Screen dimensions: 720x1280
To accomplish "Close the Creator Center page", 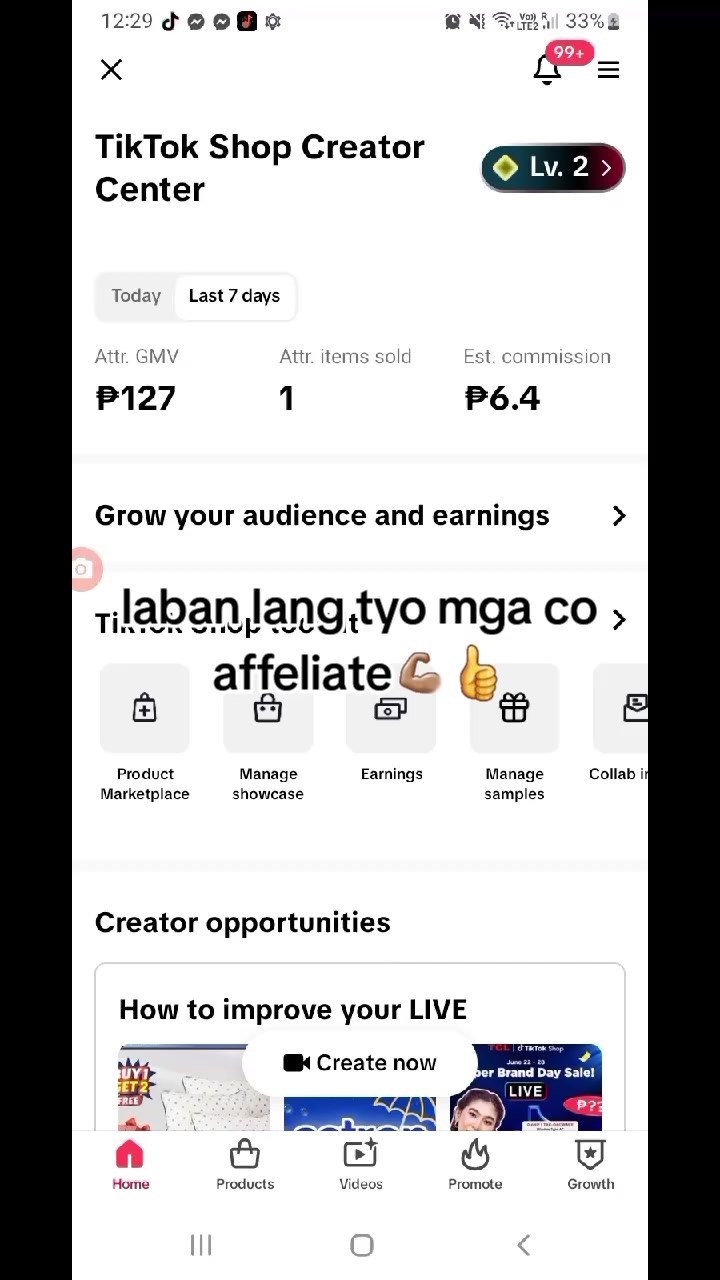I will 111,70.
